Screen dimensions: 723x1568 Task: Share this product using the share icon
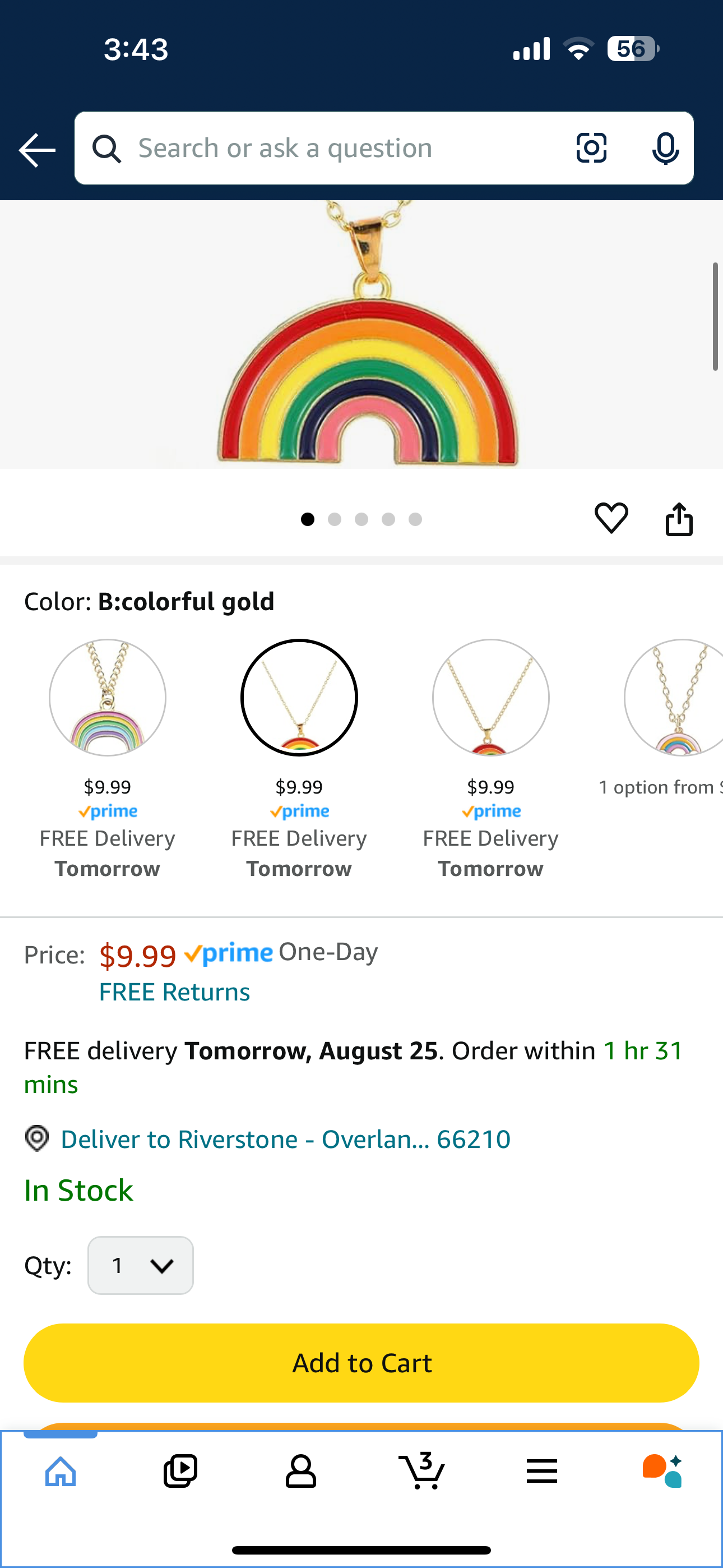pos(680,518)
